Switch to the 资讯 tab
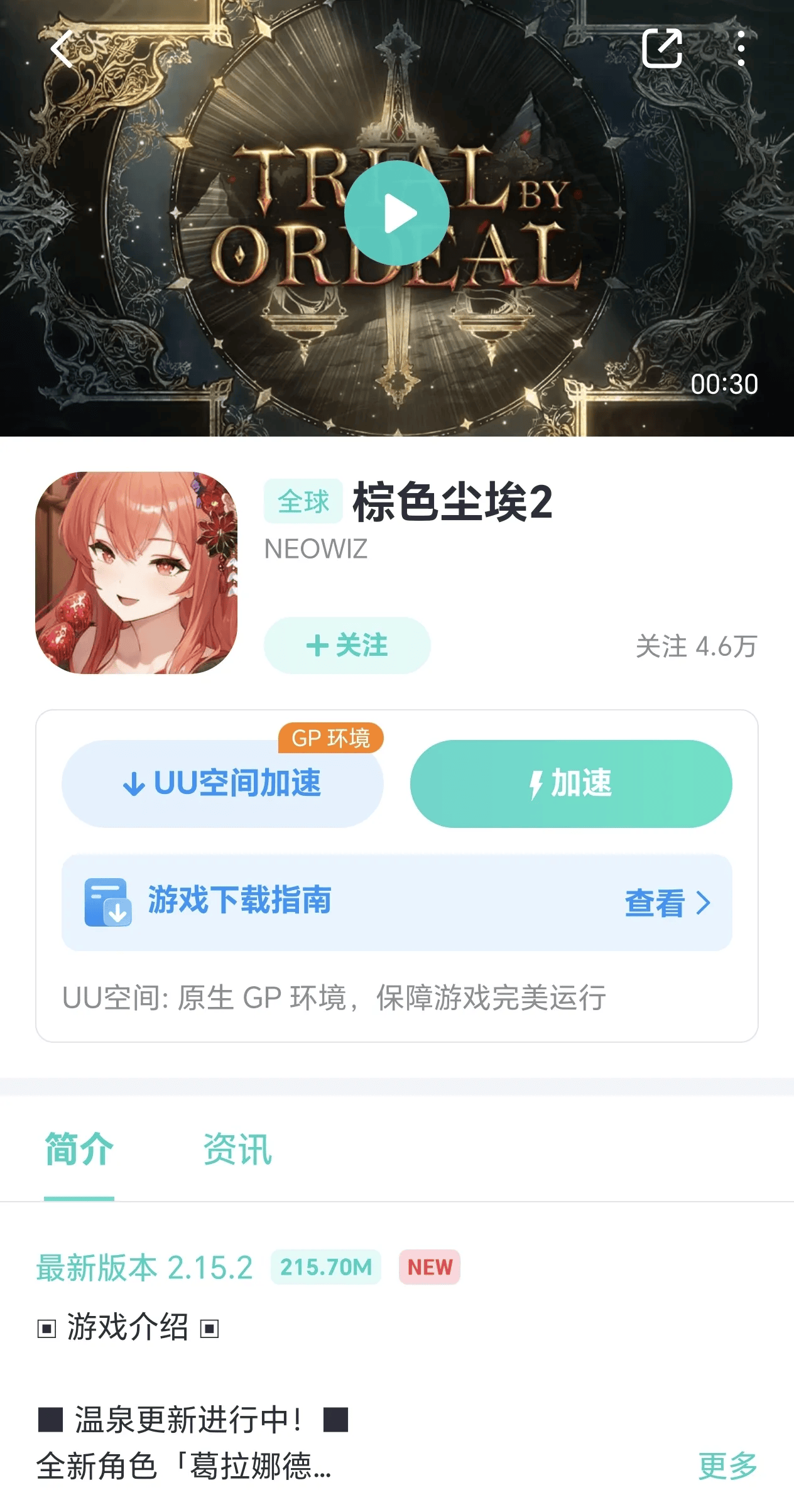Screen dimensions: 794x1512 point(237,1150)
